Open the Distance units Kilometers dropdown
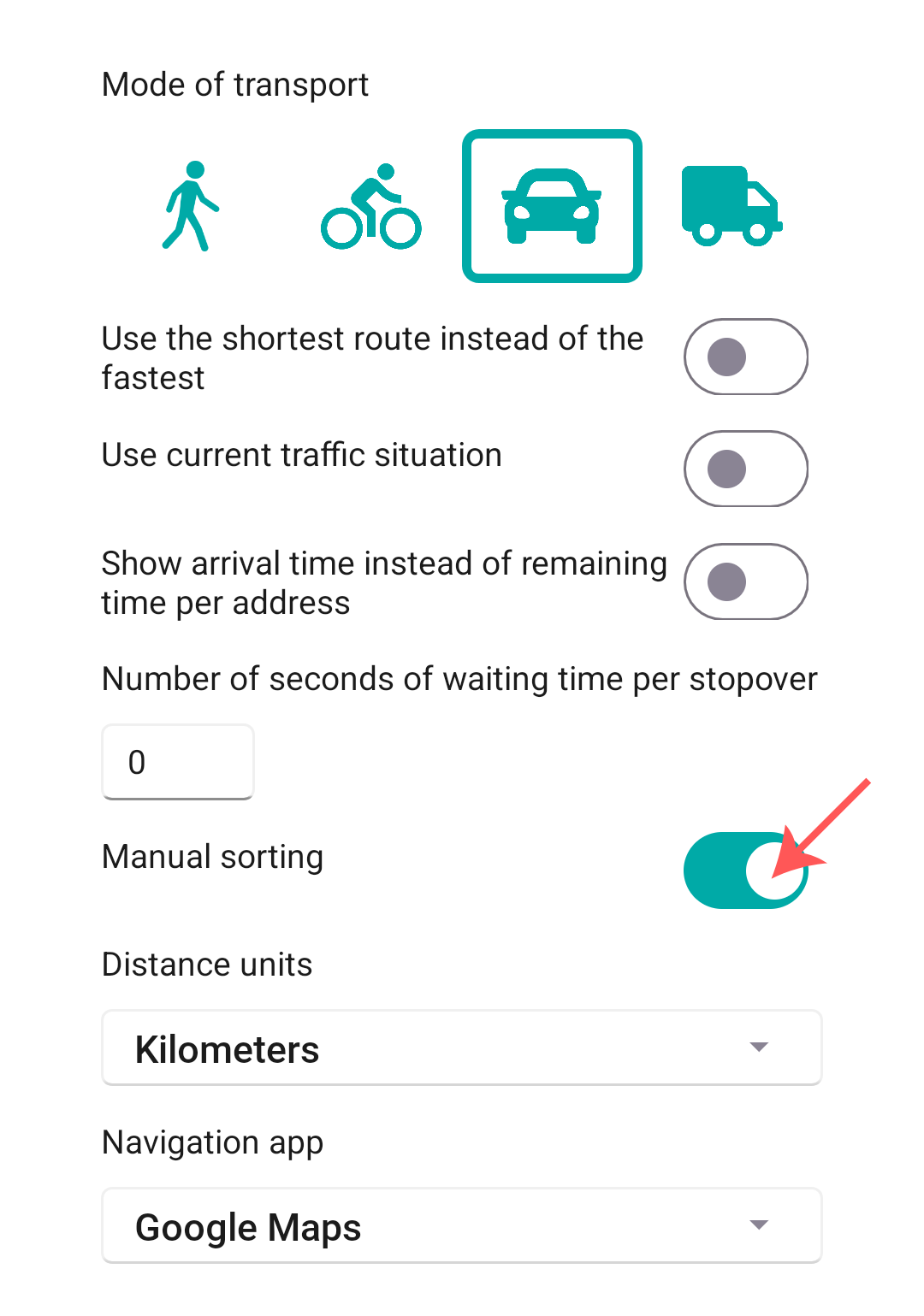The height and width of the screenshot is (1316, 924). click(x=462, y=1048)
